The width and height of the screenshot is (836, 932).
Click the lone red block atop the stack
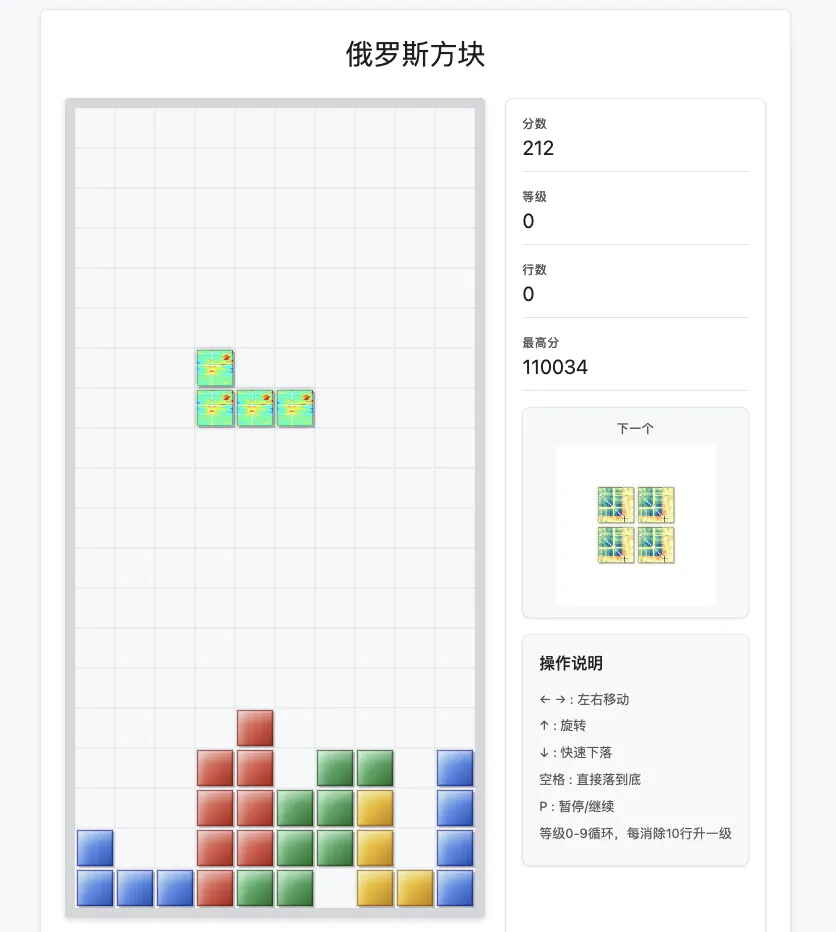point(253,728)
